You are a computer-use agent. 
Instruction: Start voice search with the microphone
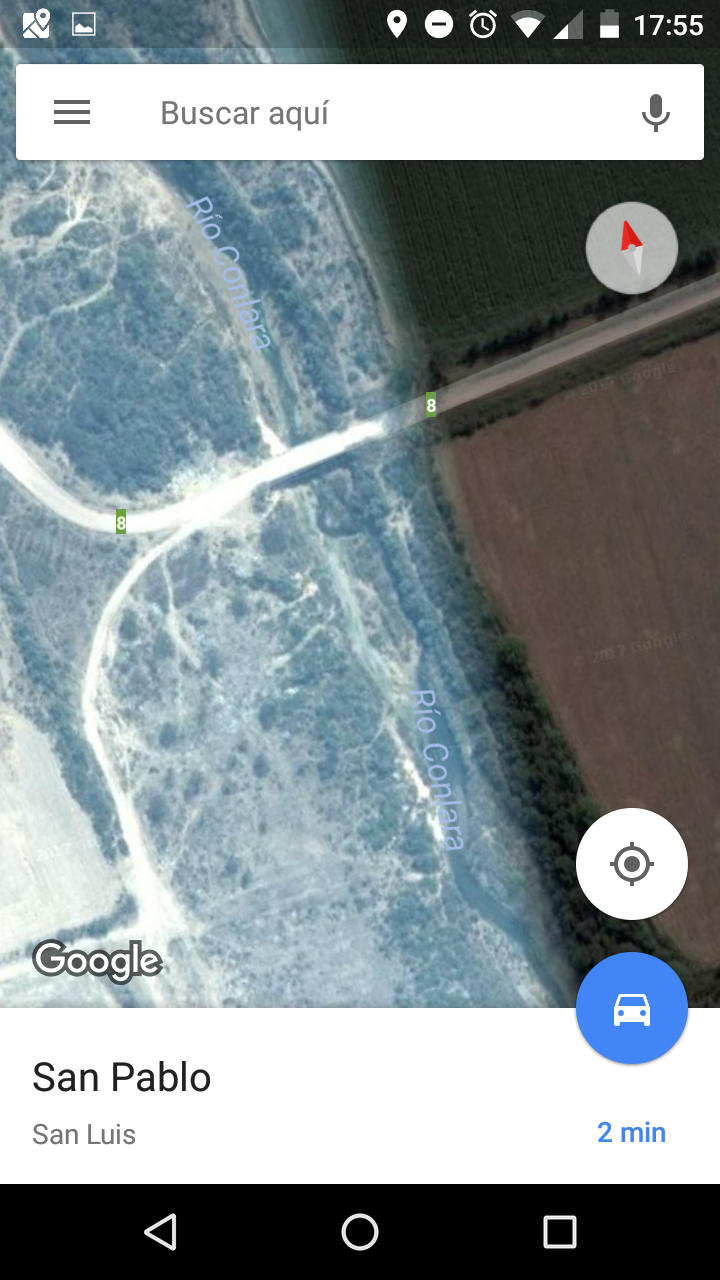pyautogui.click(x=655, y=113)
